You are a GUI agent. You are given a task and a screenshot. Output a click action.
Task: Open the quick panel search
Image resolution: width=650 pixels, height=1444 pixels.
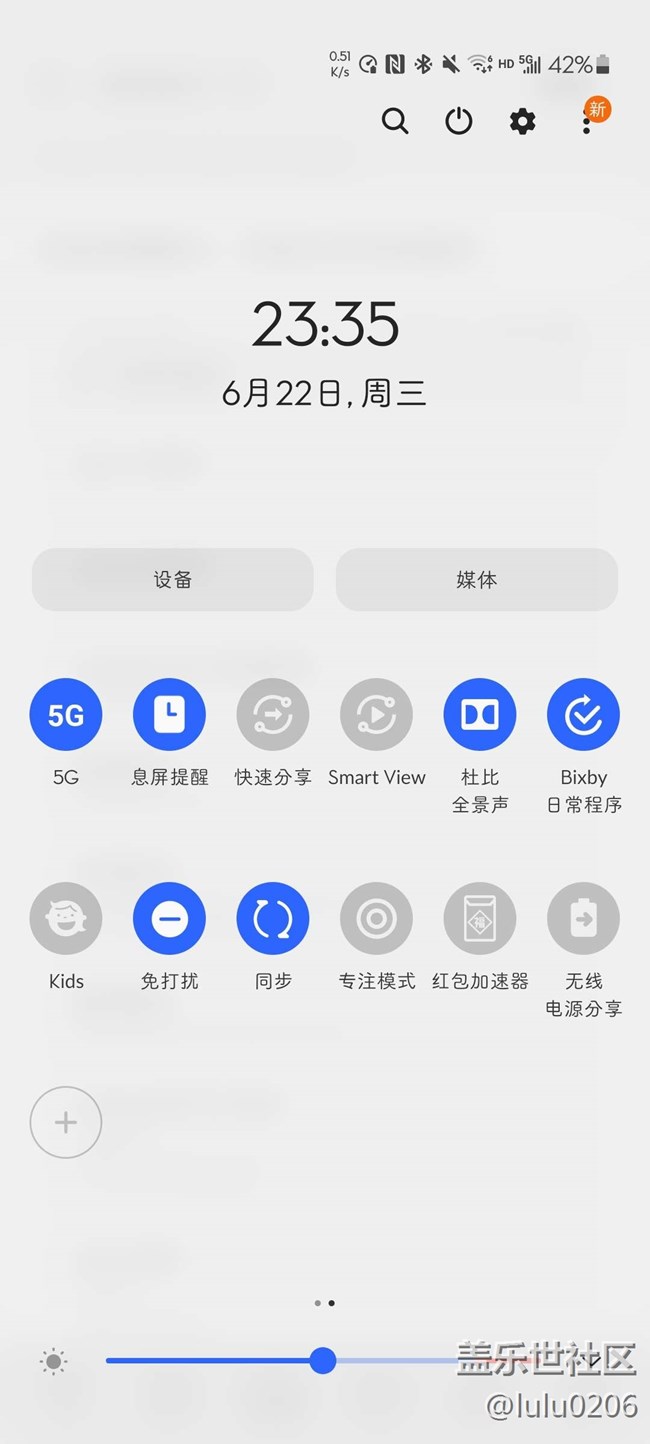395,122
